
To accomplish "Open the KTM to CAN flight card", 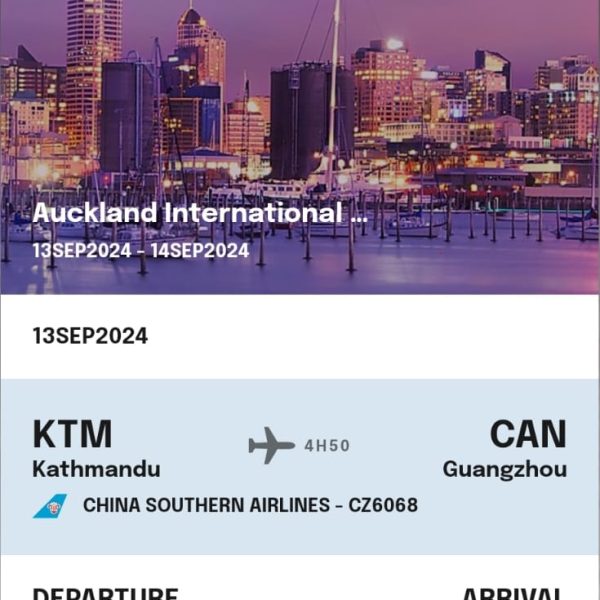I will pyautogui.click(x=300, y=466).
